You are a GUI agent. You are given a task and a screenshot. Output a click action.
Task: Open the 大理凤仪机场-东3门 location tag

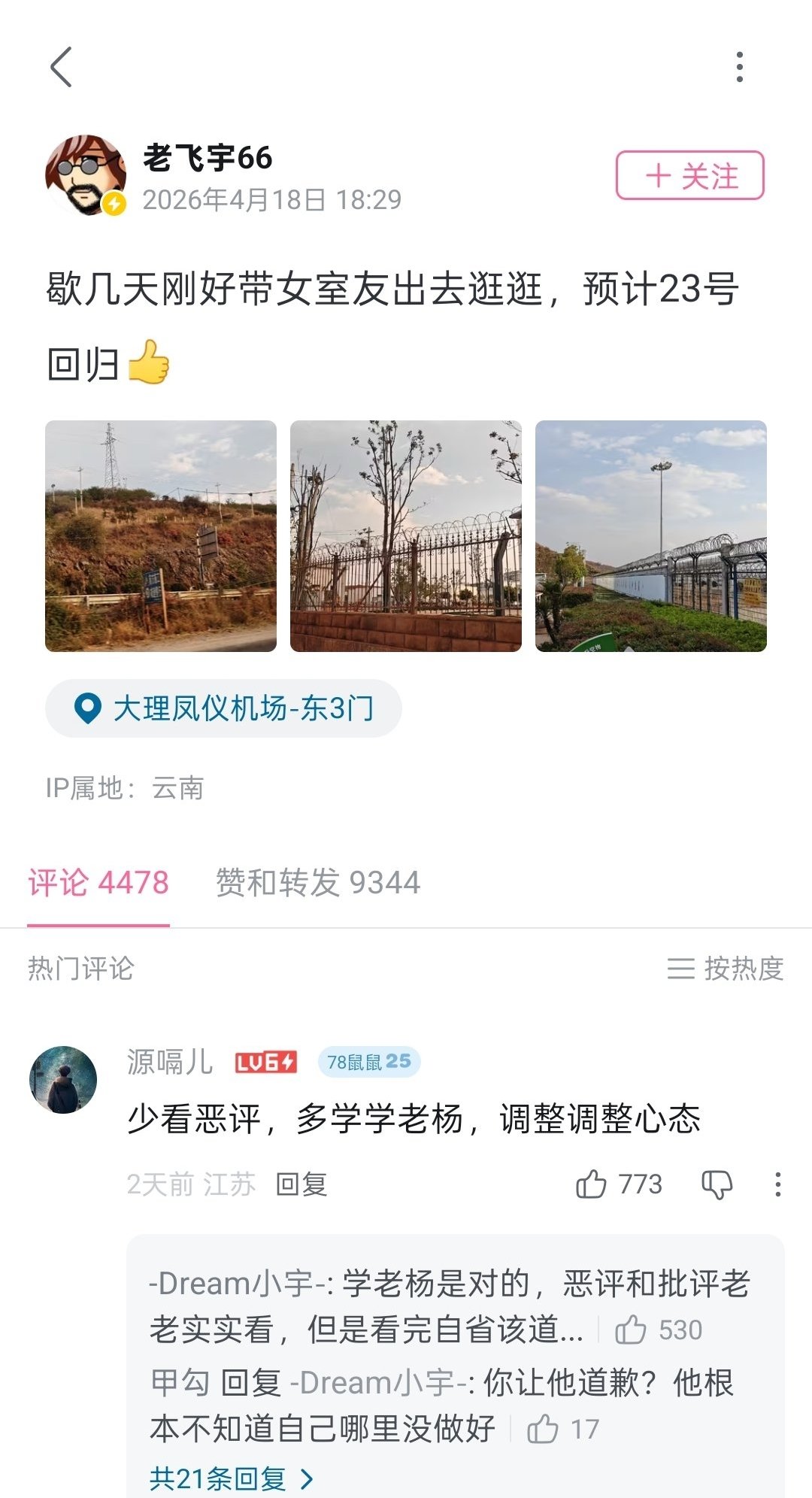pos(224,708)
